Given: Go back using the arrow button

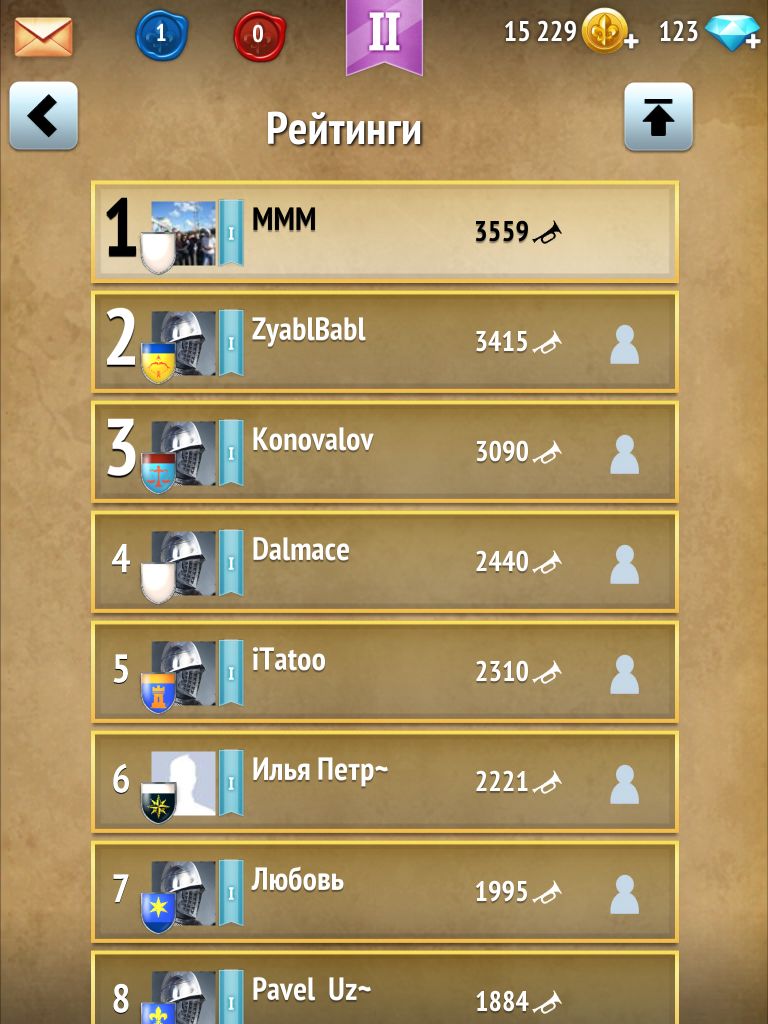Looking at the screenshot, I should click(43, 116).
